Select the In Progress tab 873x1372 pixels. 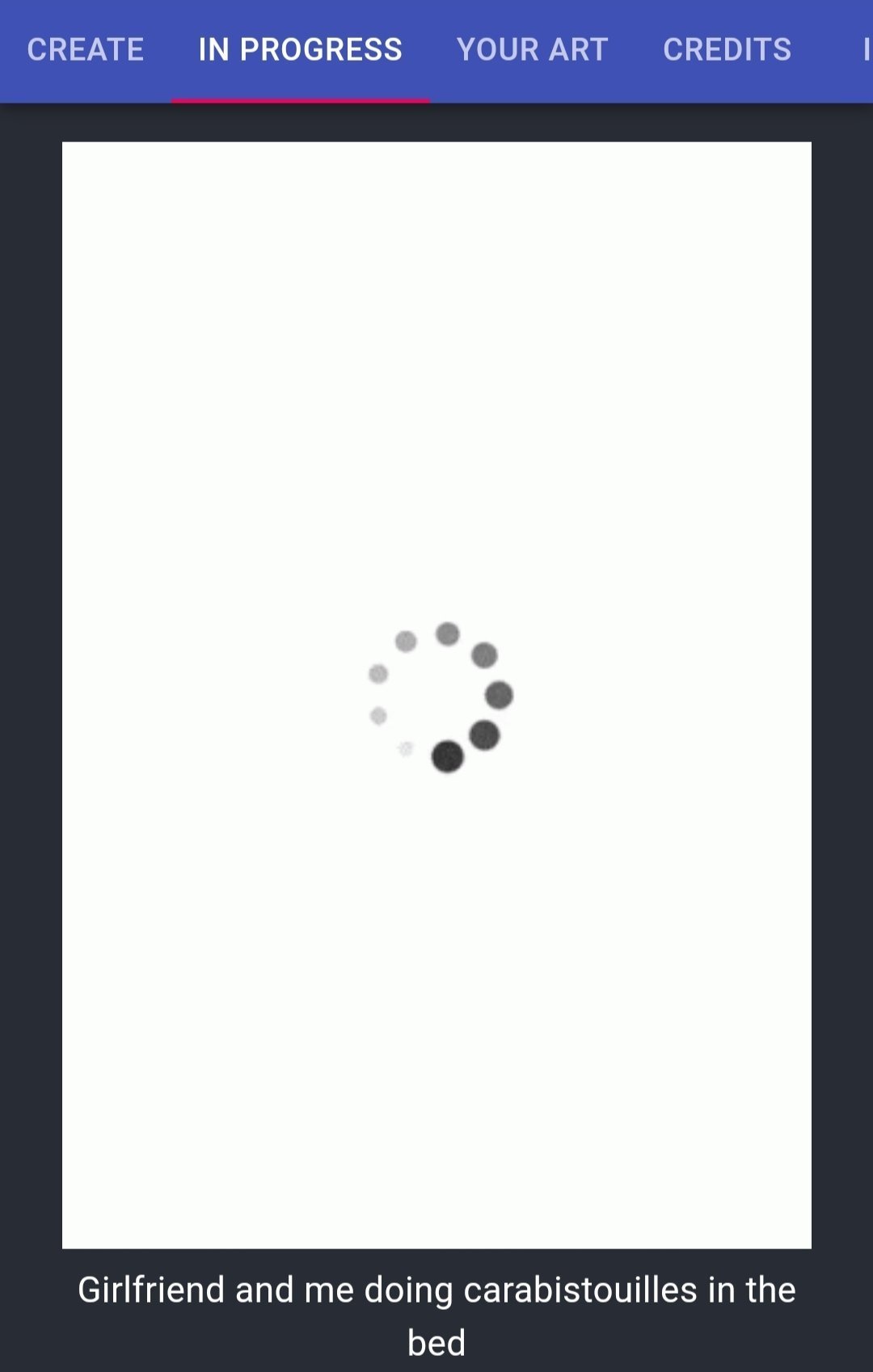coord(300,50)
